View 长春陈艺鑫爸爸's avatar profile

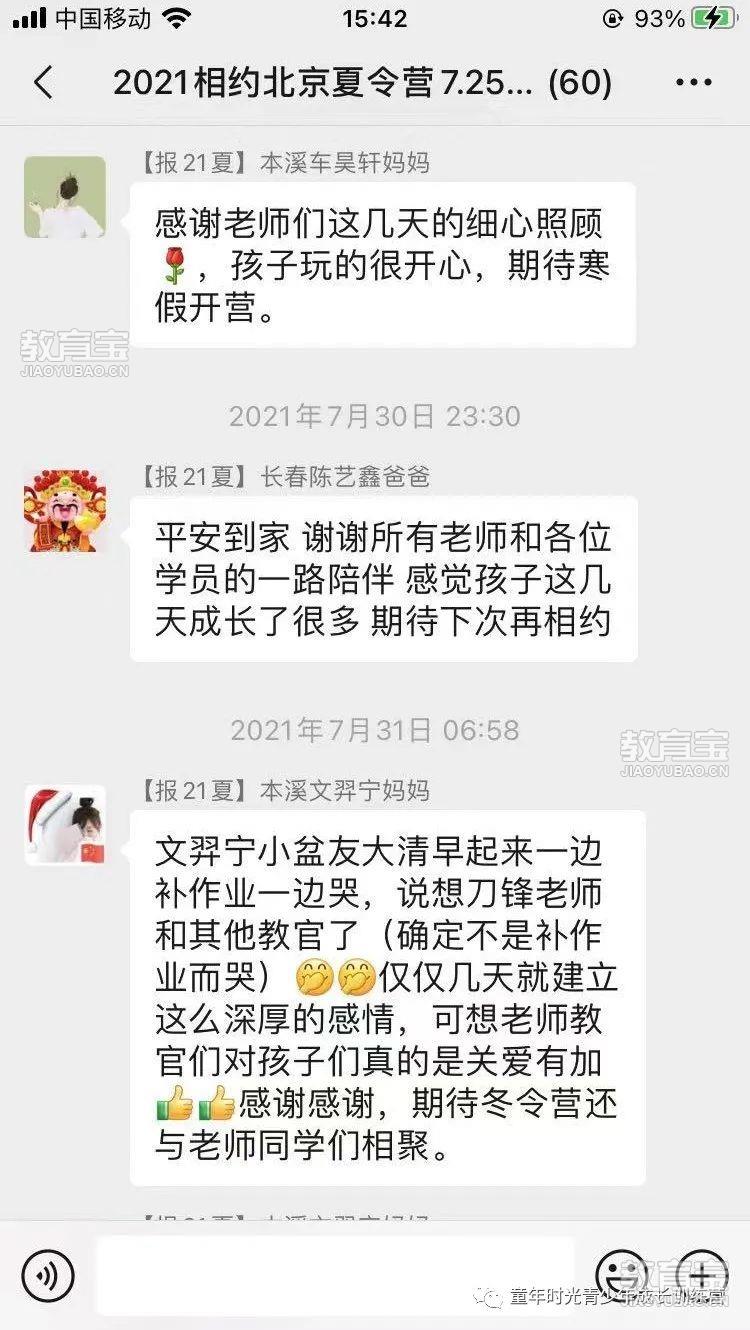[65, 511]
